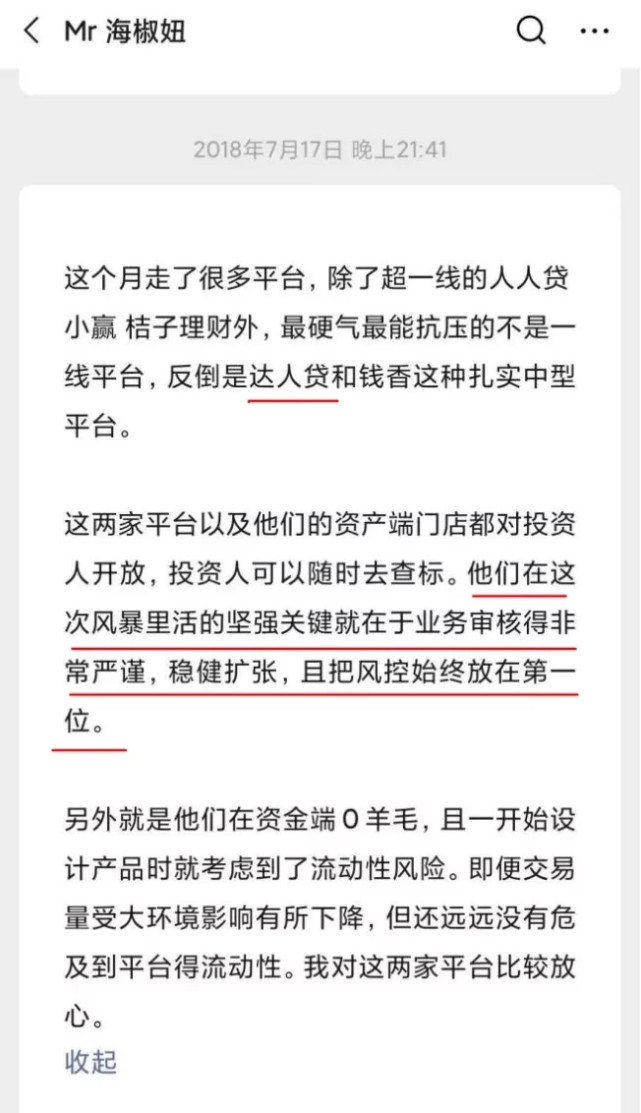
Task: Open the three-dot overflow menu
Action: (x=594, y=31)
